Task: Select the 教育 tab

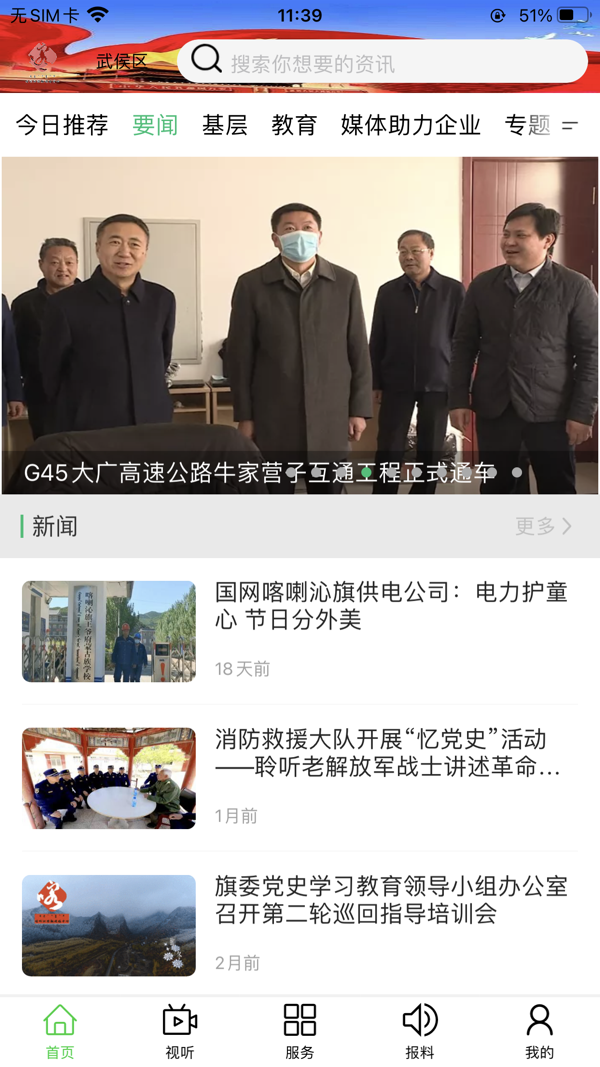Action: (x=294, y=125)
